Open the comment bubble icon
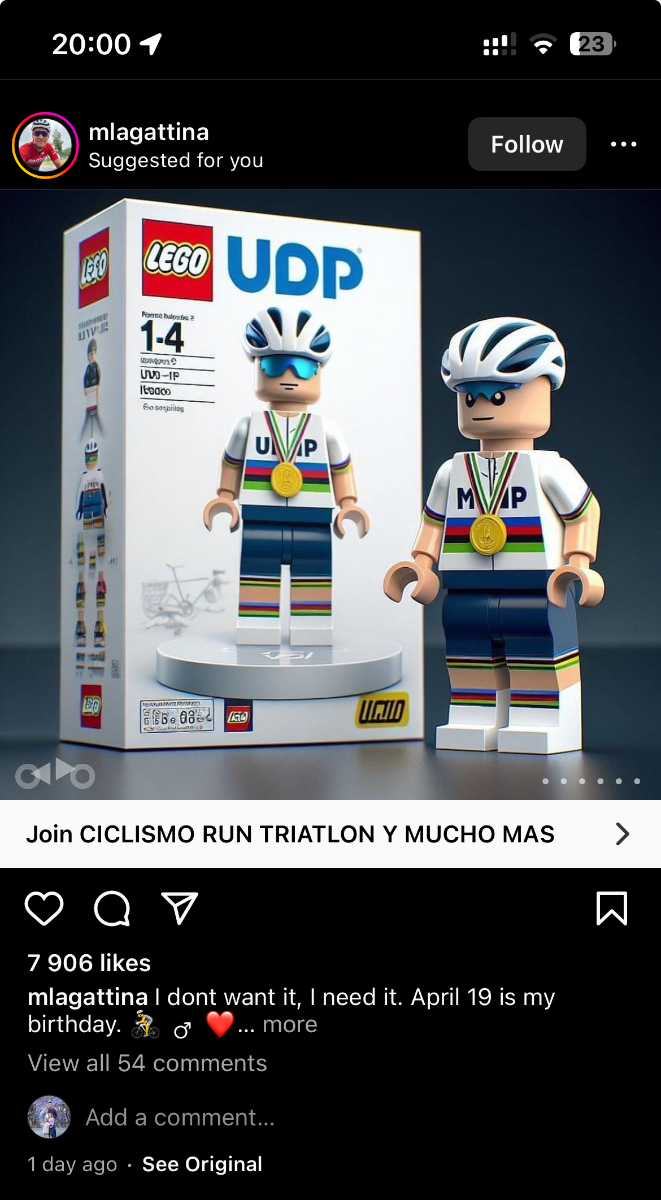Screen dimensions: 661x1200 [x=112, y=908]
